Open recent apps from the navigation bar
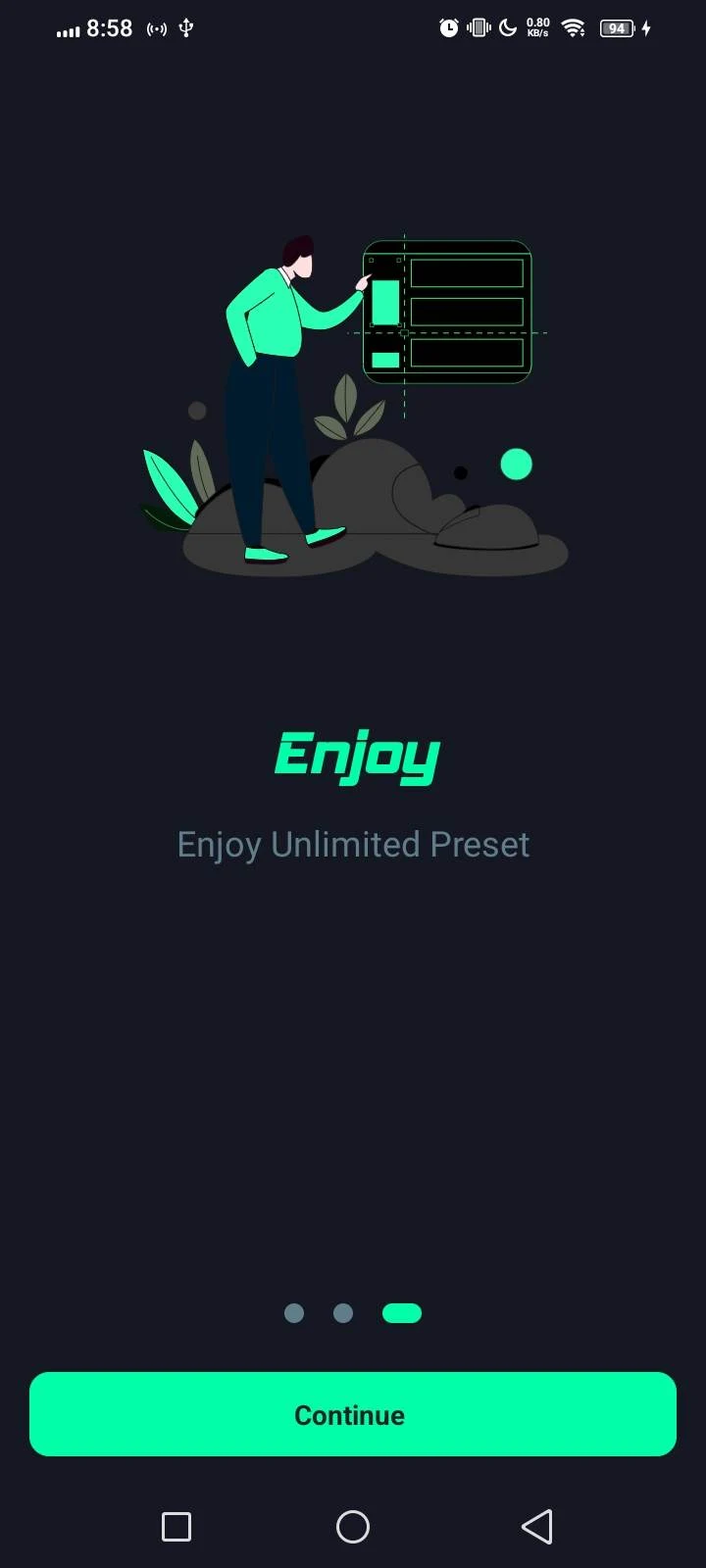This screenshot has width=706, height=1568. [176, 1526]
